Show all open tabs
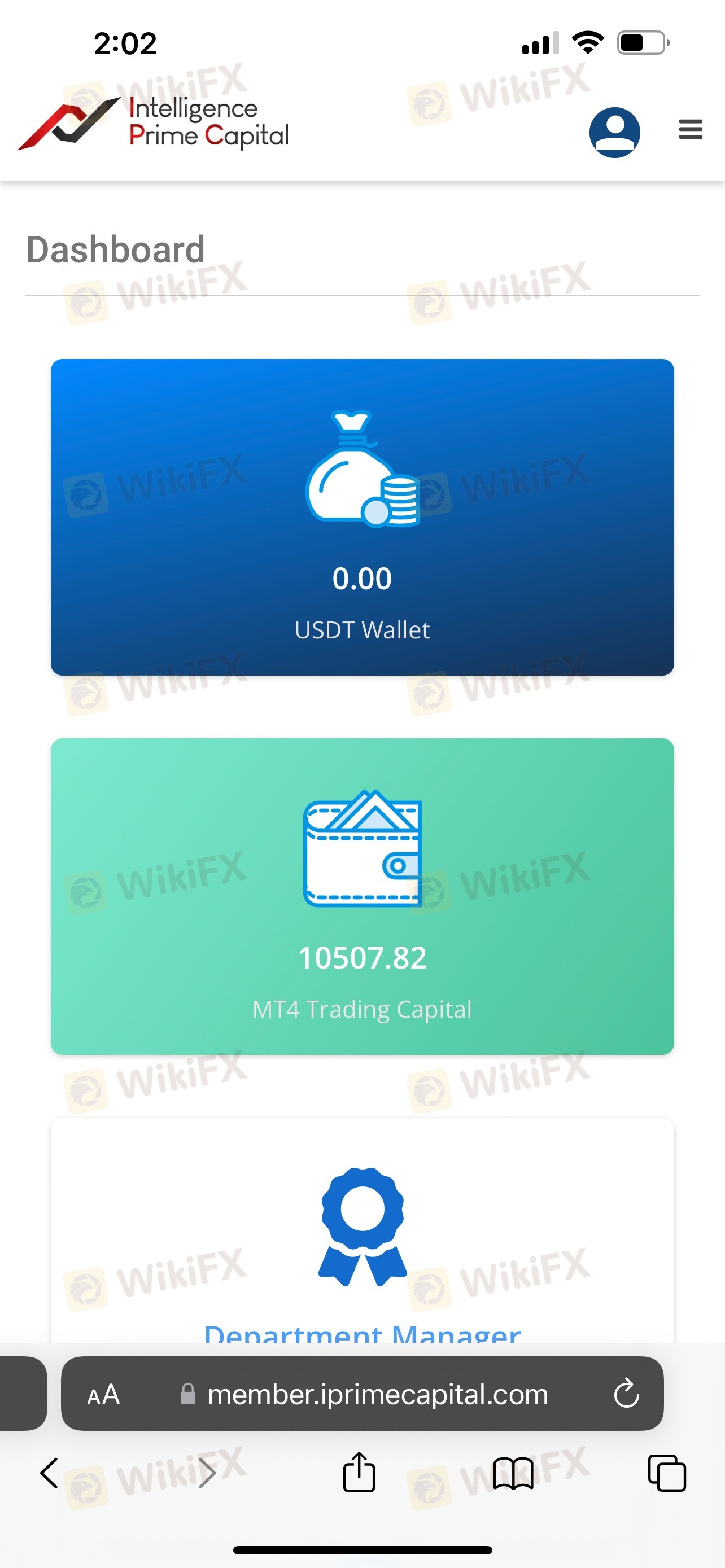The image size is (725, 1568). [x=667, y=1473]
